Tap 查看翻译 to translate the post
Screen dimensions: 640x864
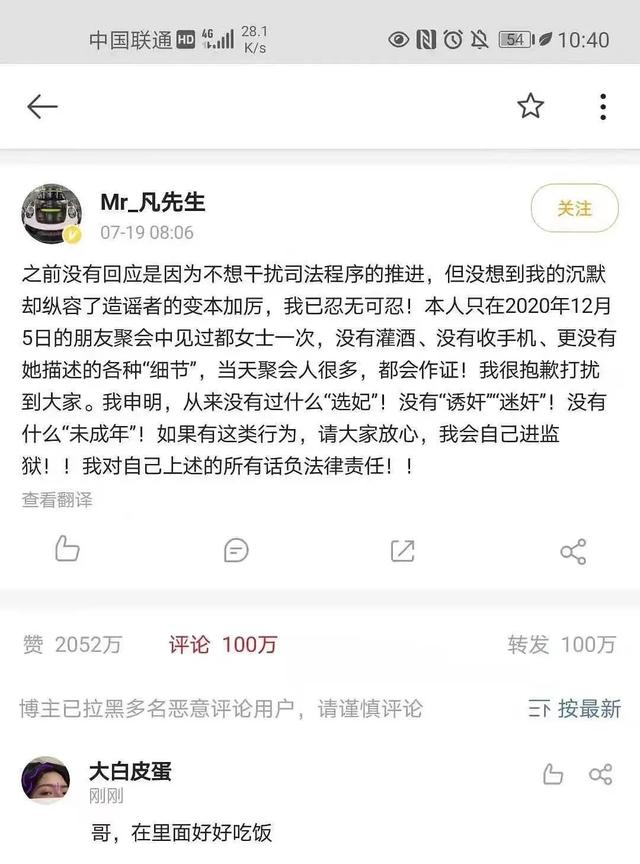(57, 500)
